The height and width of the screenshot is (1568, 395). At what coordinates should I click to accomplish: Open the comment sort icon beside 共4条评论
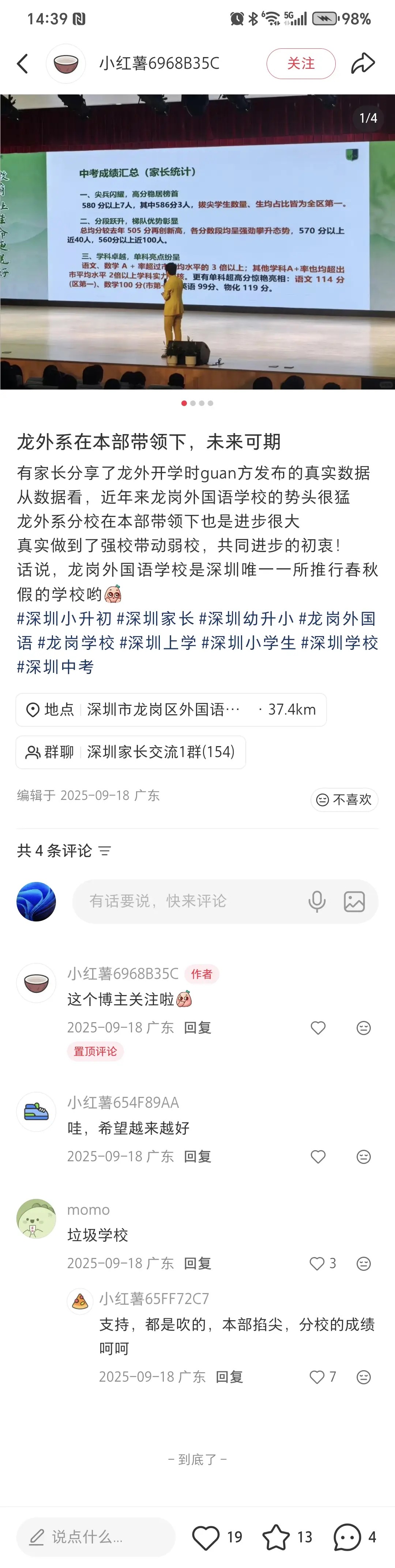click(x=105, y=851)
